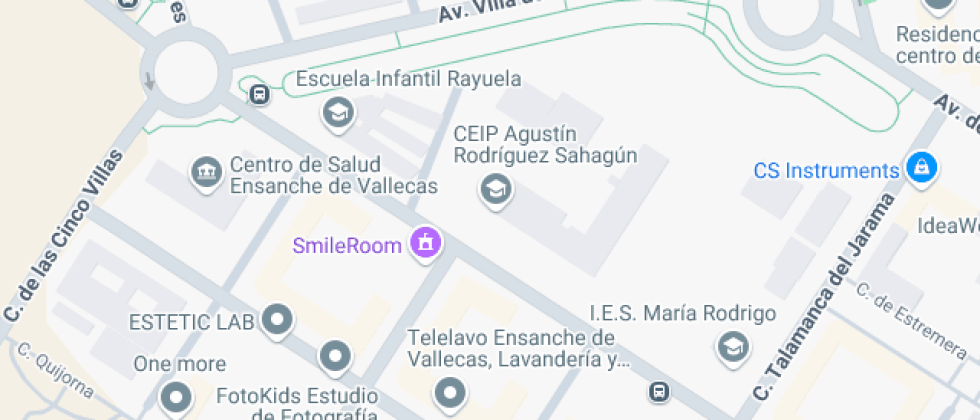Viewport: 980px width, 420px height.
Task: Tap the CEIP Agustín Rodríguez Sahagún pin
Action: pyautogui.click(x=494, y=188)
